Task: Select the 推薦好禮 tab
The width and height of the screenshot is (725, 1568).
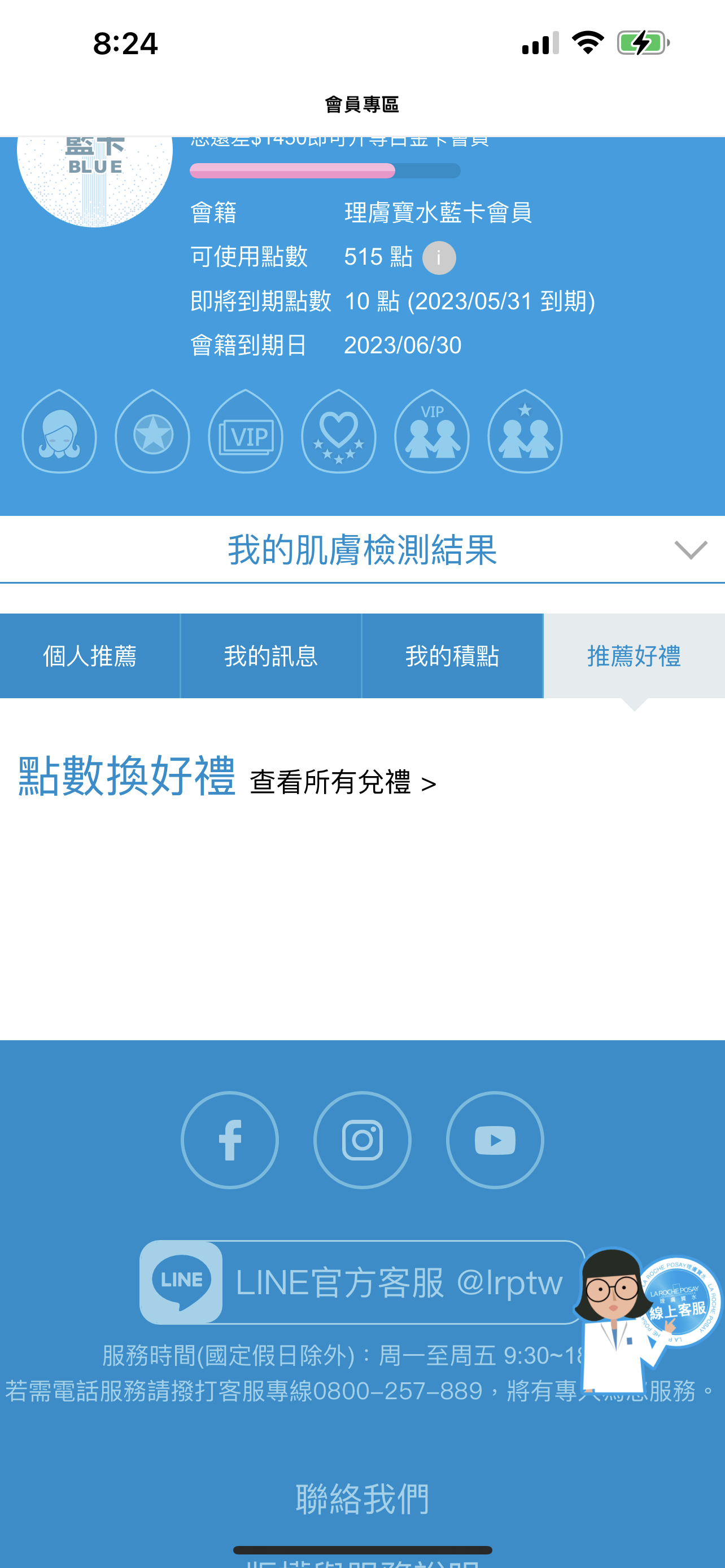Action: [634, 655]
